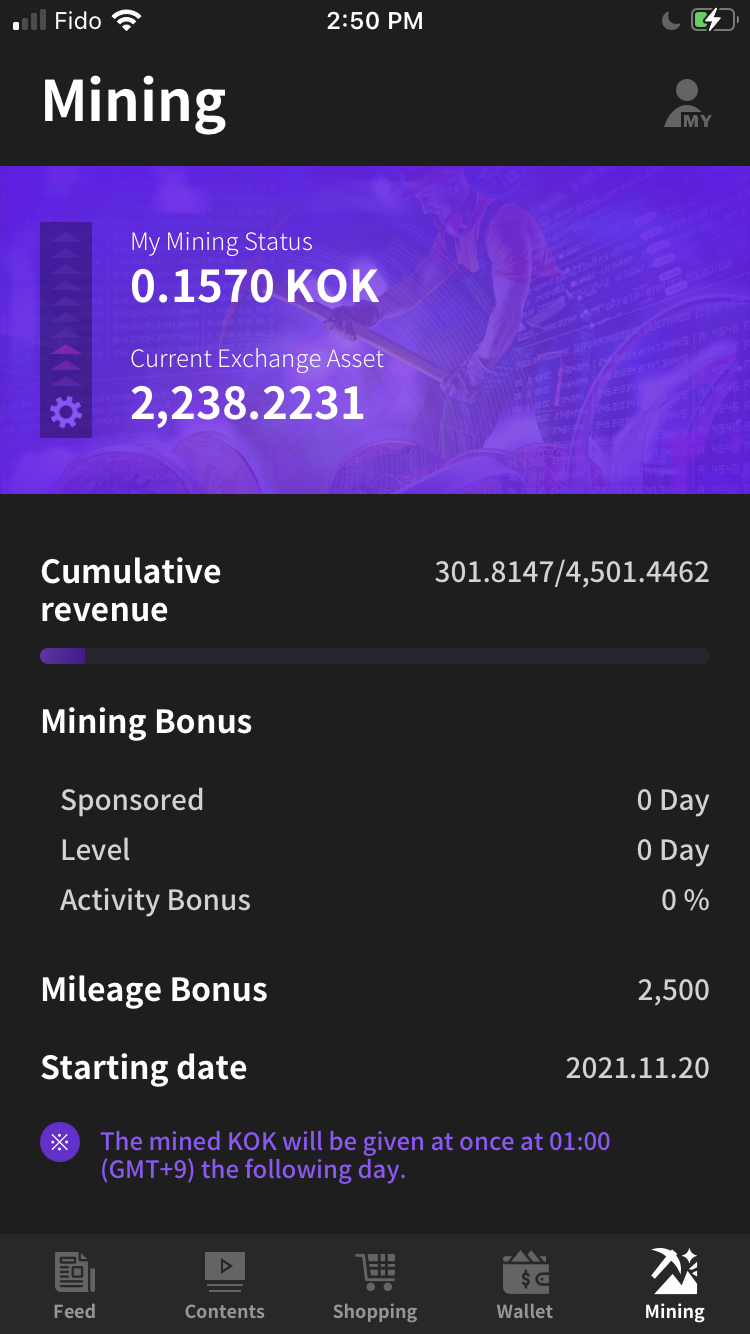Viewport: 750px width, 1334px height.
Task: Open the MY profile icon
Action: 688,104
